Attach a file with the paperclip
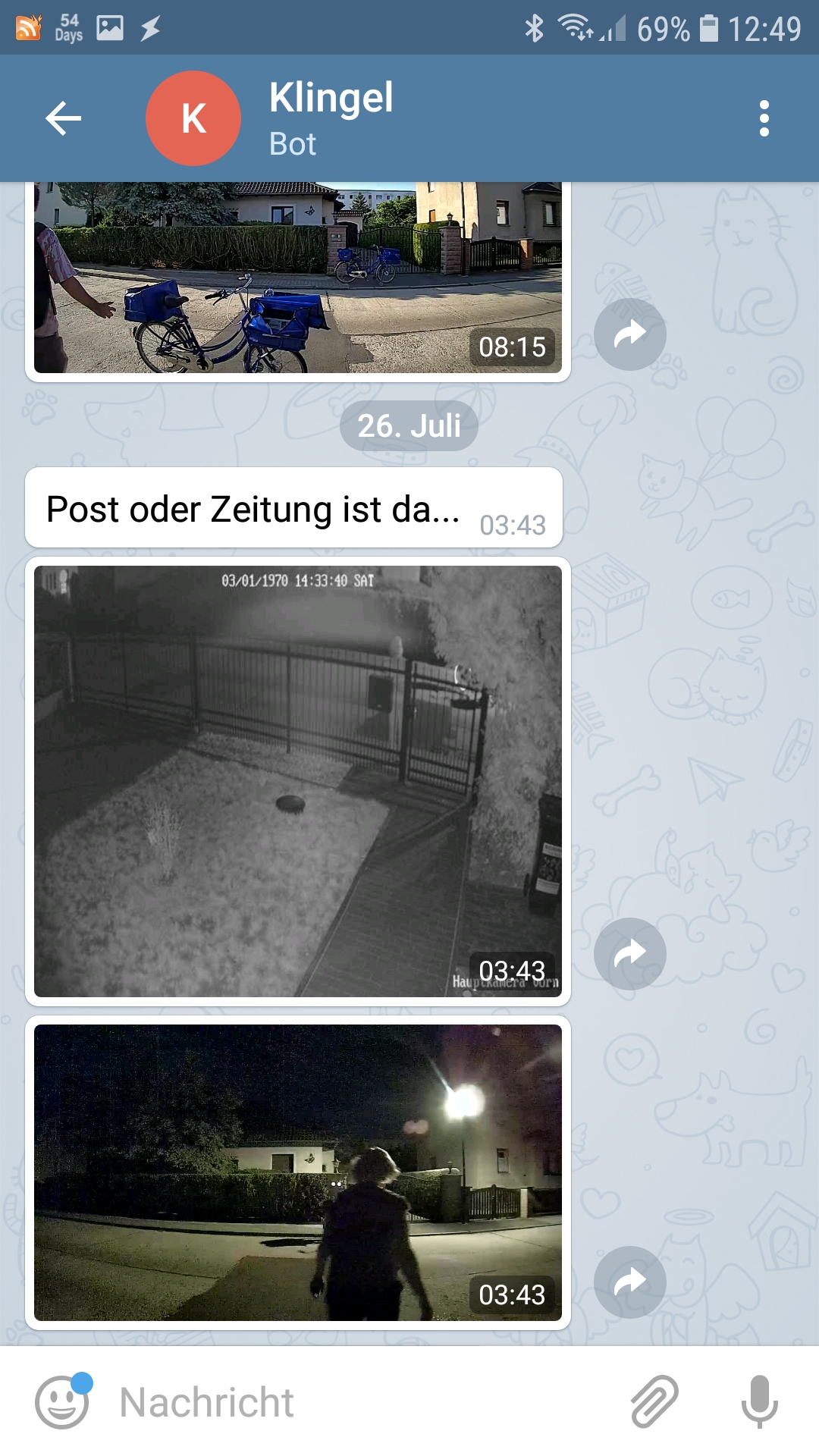Image resolution: width=819 pixels, height=1456 pixels. coord(655,1401)
